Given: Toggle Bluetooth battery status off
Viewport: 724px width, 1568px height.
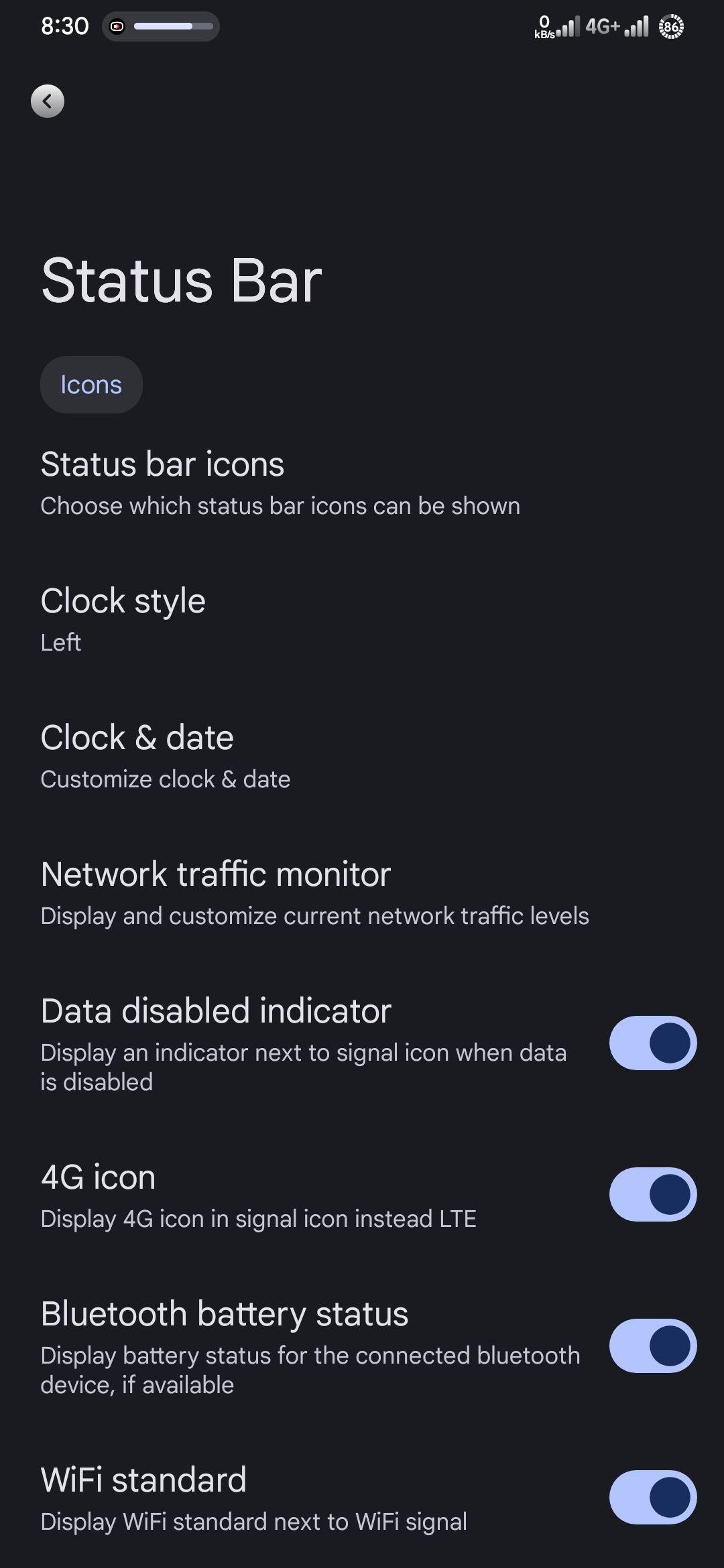Looking at the screenshot, I should 652,1346.
